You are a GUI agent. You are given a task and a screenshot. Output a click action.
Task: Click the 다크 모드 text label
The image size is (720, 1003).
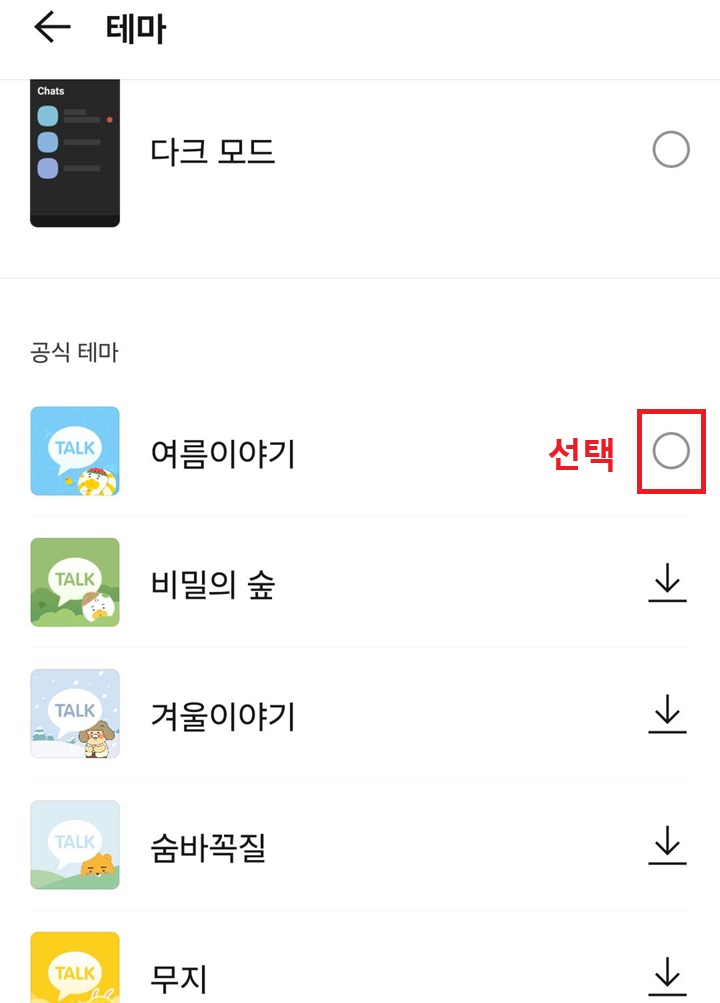pyautogui.click(x=211, y=149)
